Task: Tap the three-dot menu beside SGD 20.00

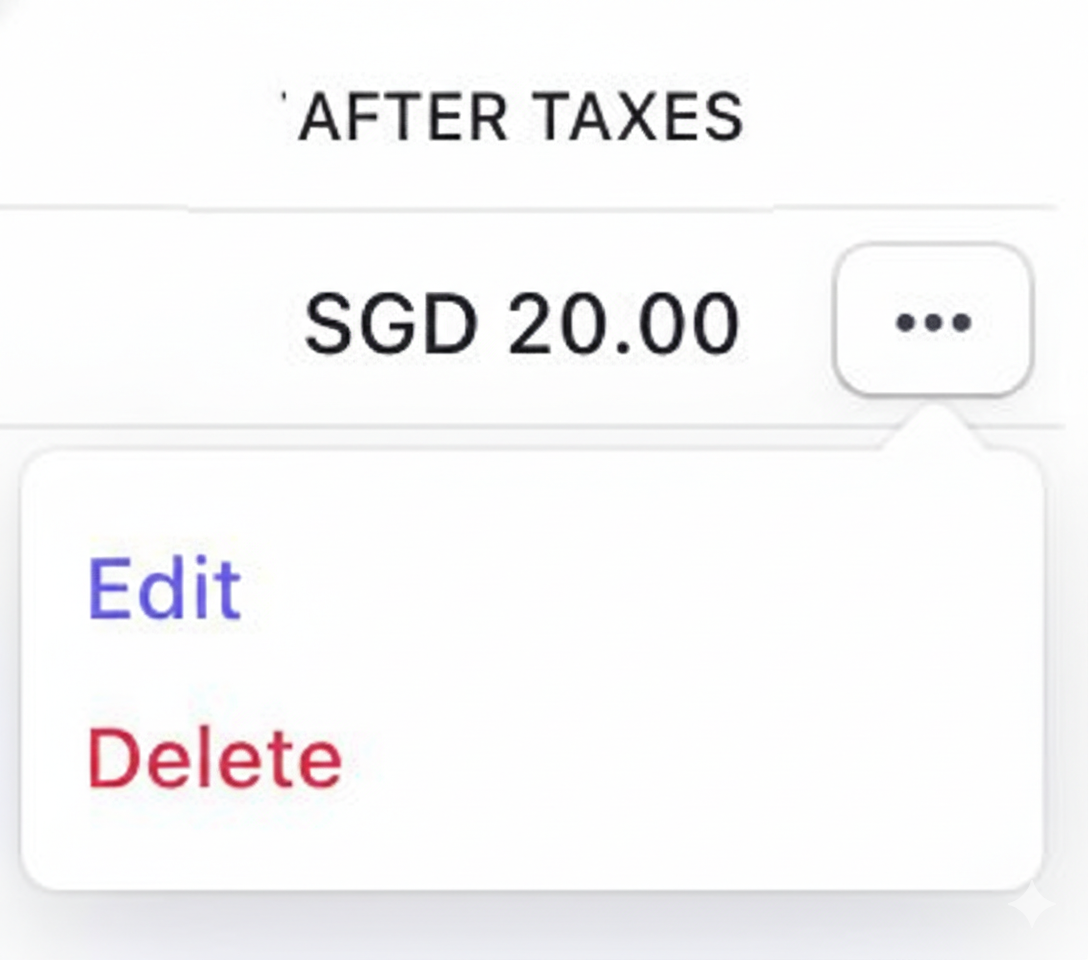Action: point(932,322)
